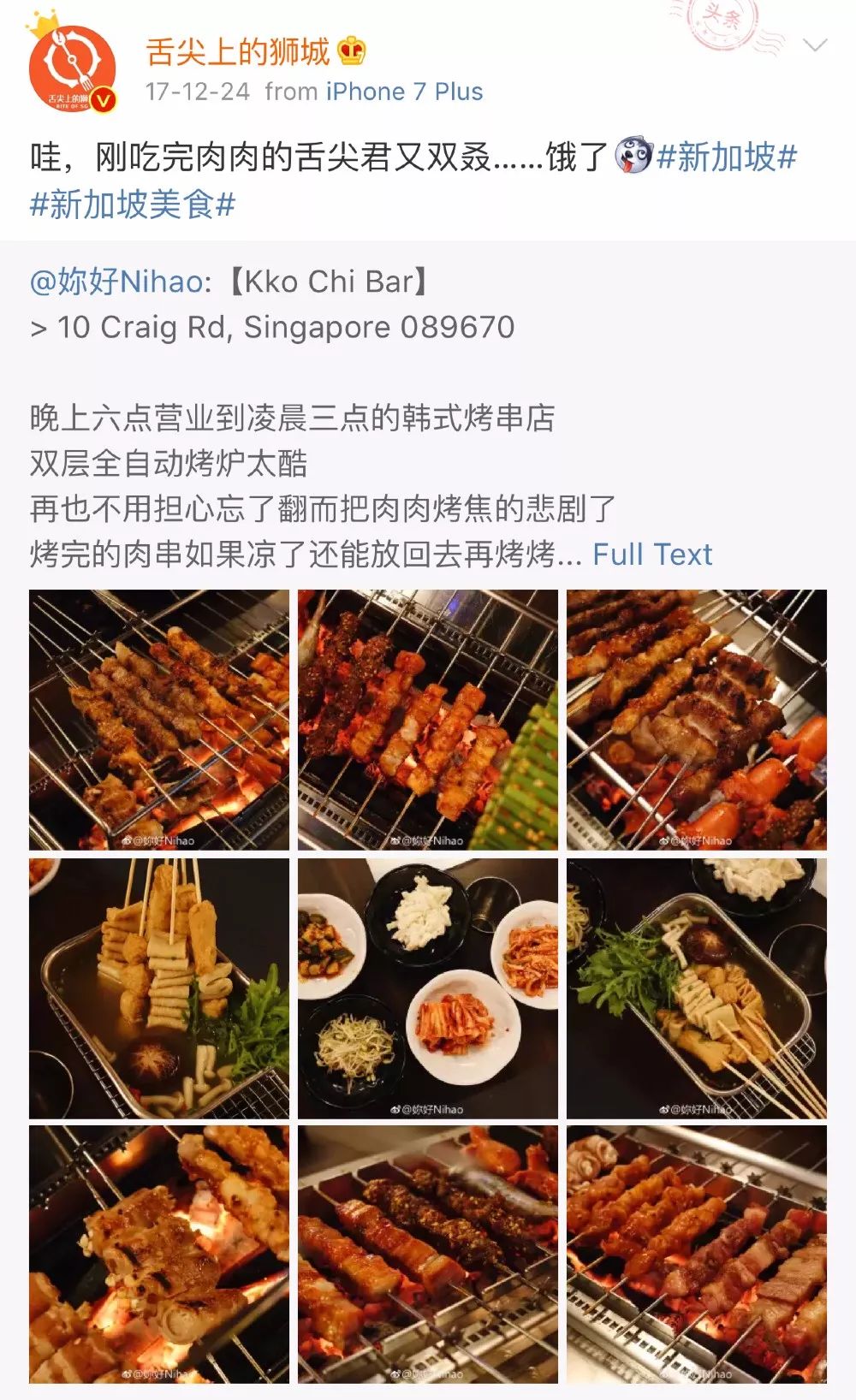
Task: Open 舌尖上的狮城 profile avatar
Action: [x=72, y=69]
